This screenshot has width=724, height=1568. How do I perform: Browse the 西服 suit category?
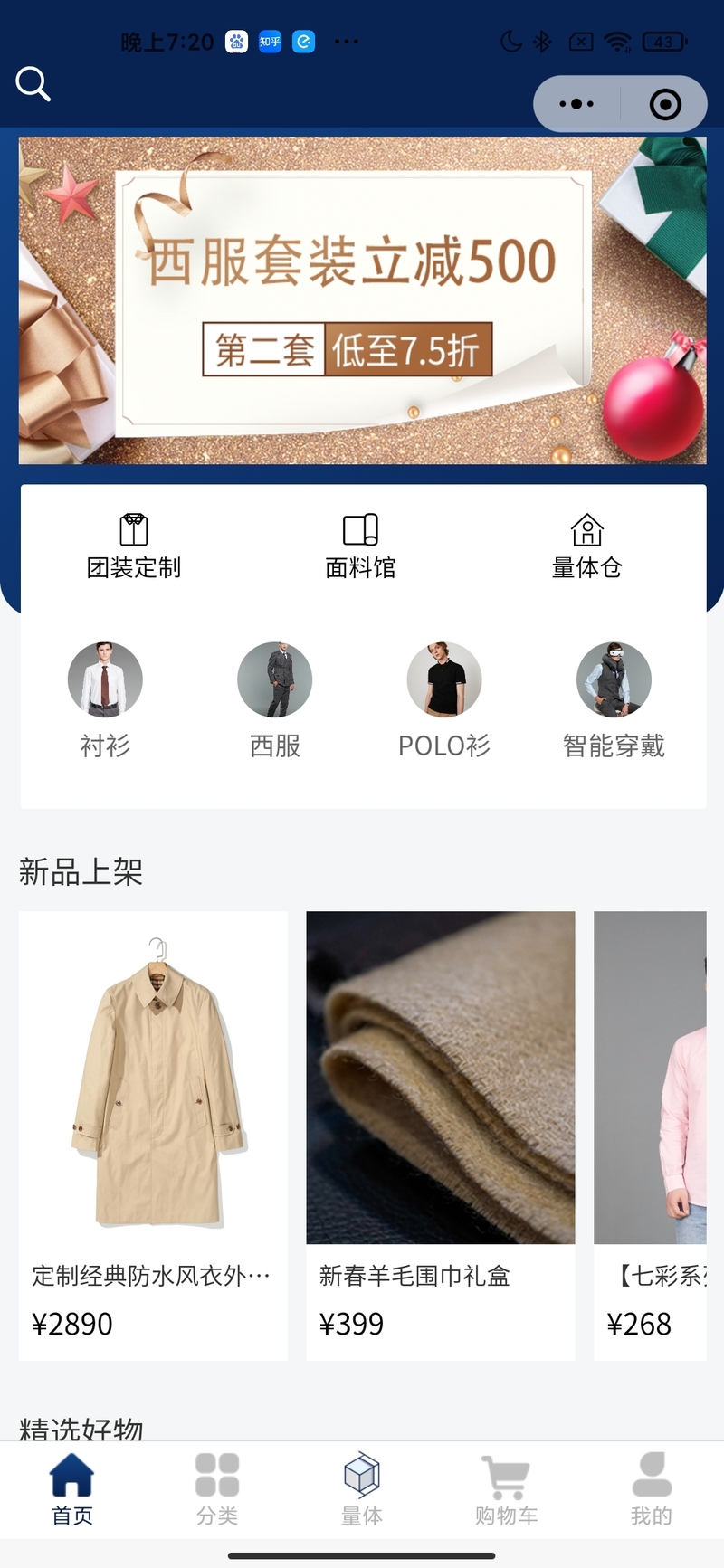coord(274,698)
